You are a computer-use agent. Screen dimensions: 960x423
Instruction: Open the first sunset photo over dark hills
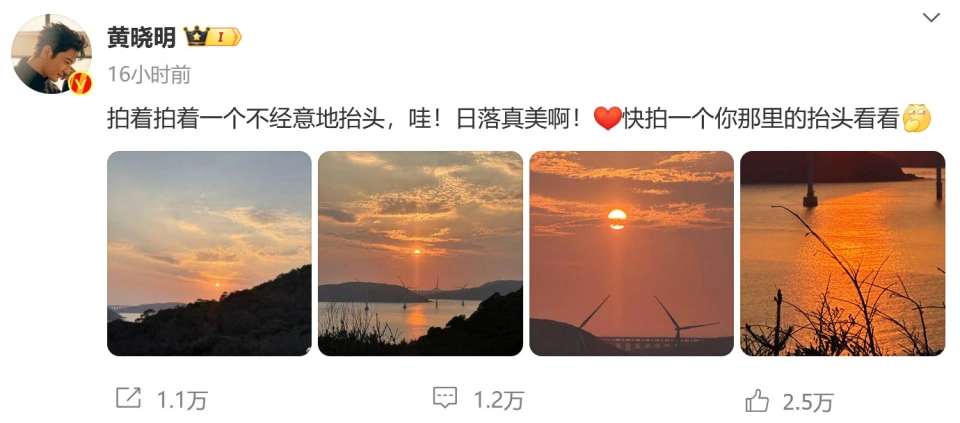pos(209,253)
